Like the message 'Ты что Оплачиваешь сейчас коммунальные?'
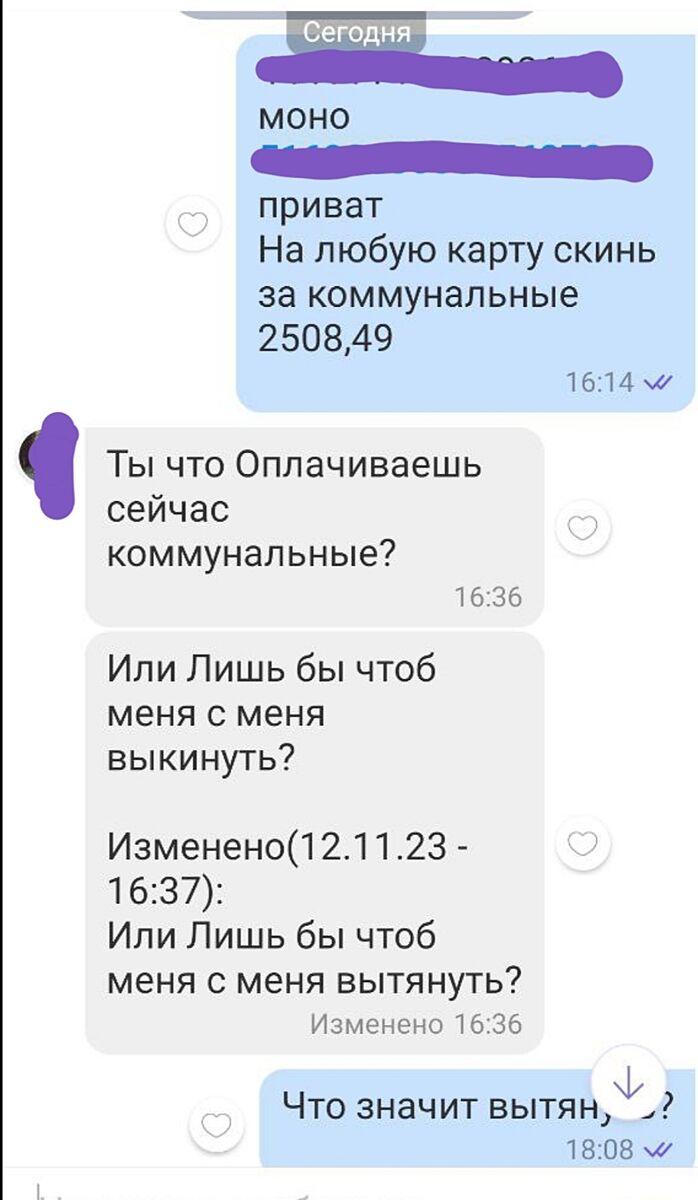 583,528
